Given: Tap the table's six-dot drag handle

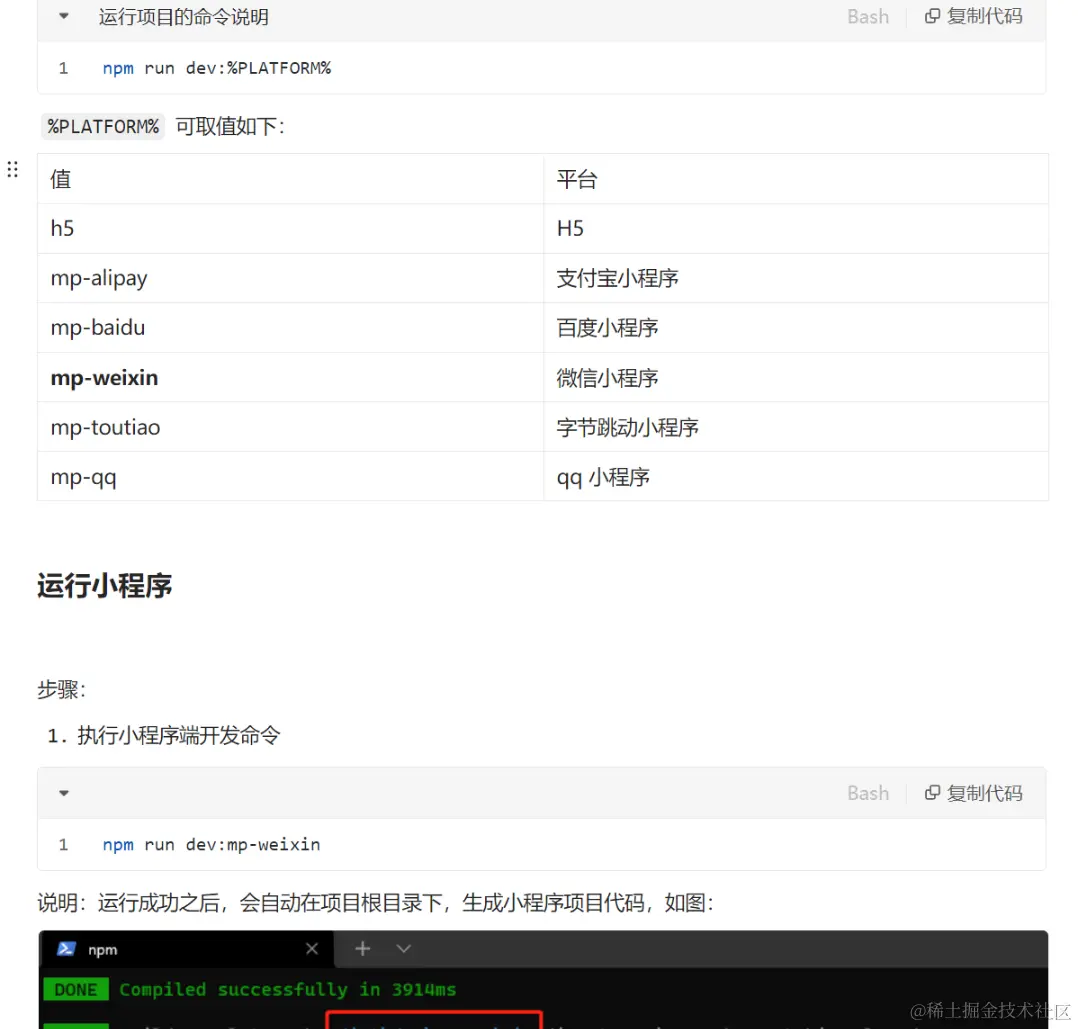Looking at the screenshot, I should tap(13, 169).
